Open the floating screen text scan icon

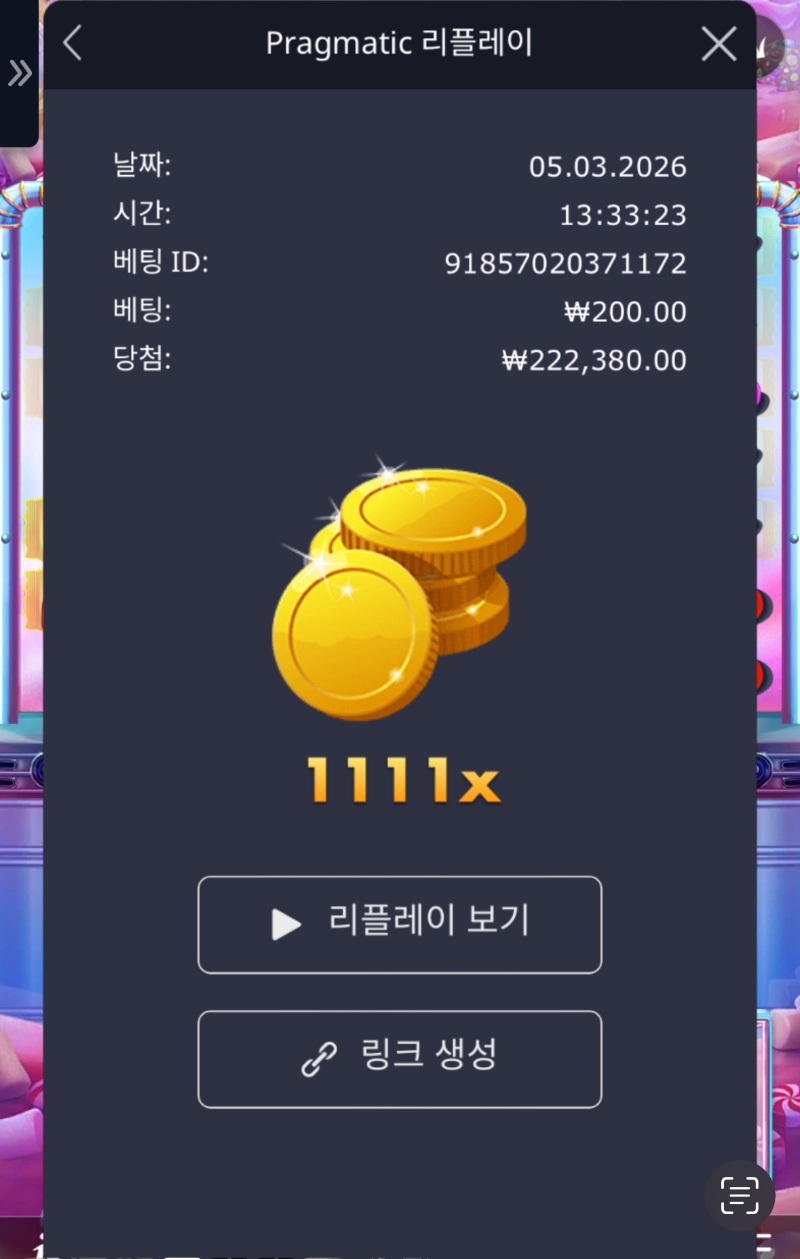tap(740, 1195)
